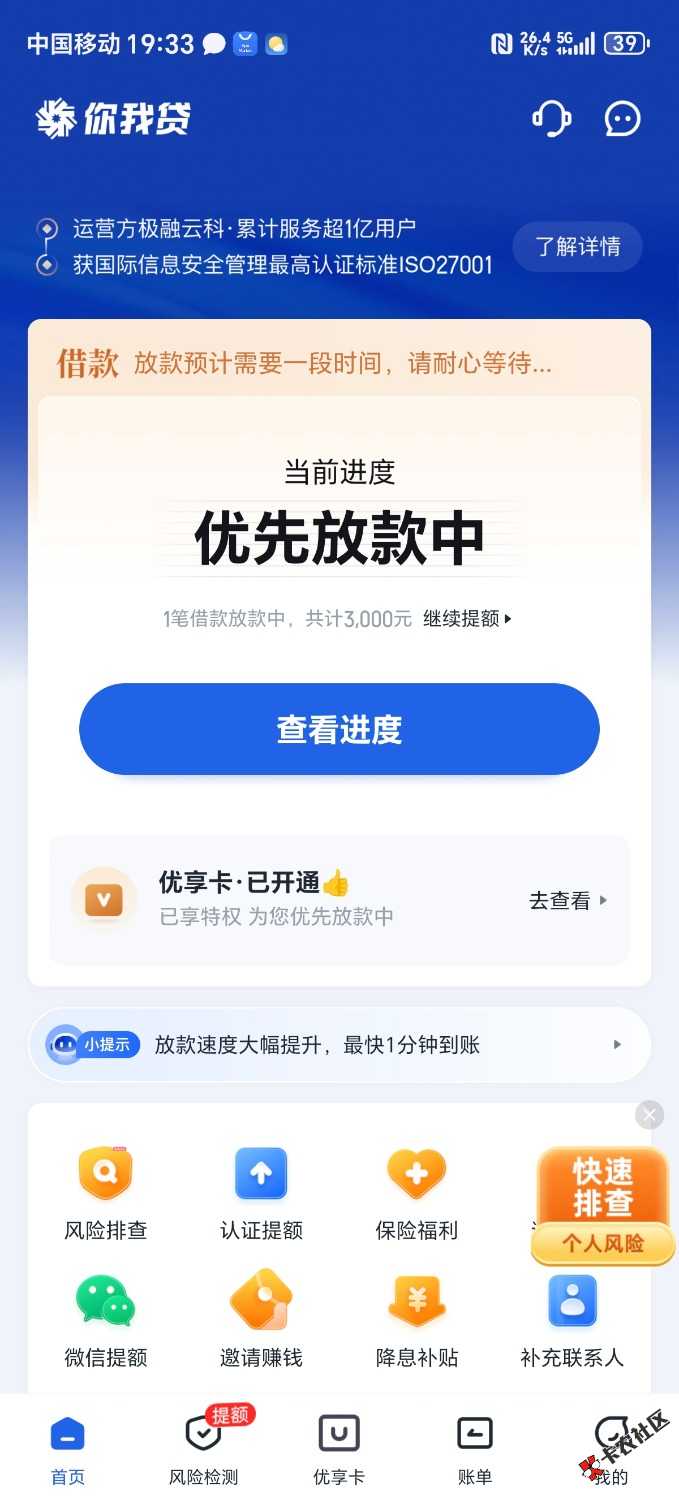Switch to the 账单 tab
The height and width of the screenshot is (1500, 679).
[x=475, y=1450]
